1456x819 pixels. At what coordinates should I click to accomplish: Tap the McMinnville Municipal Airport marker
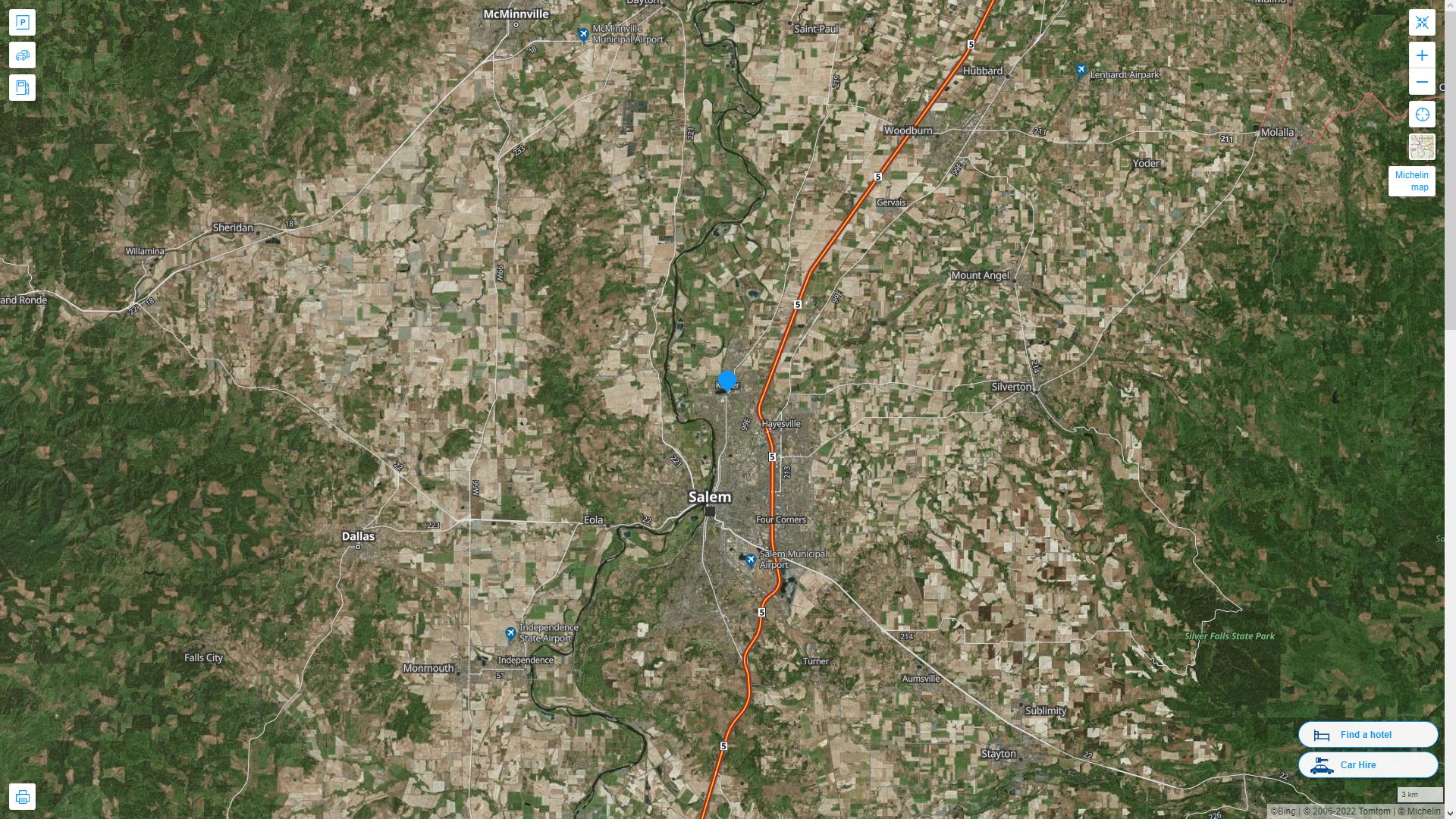coord(582,34)
